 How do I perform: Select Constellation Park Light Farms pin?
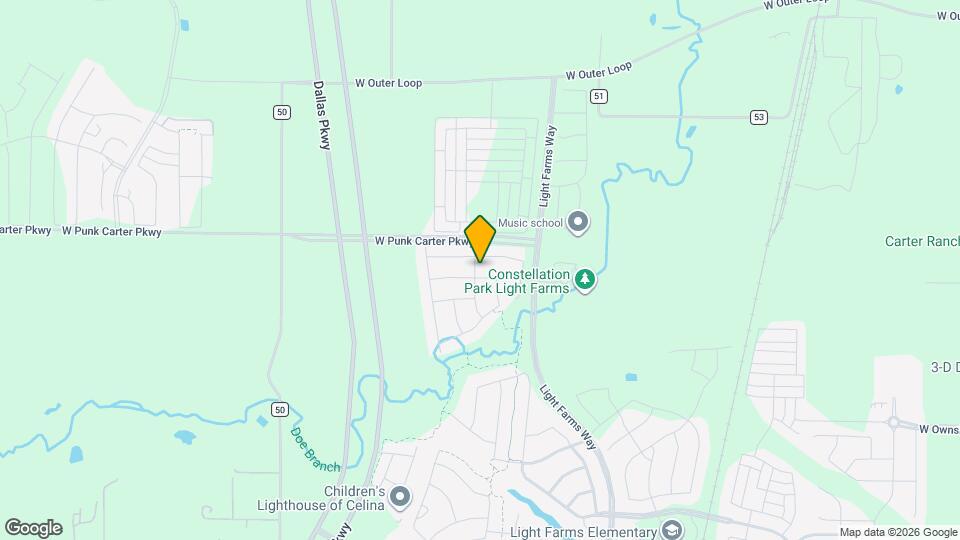[x=585, y=280]
